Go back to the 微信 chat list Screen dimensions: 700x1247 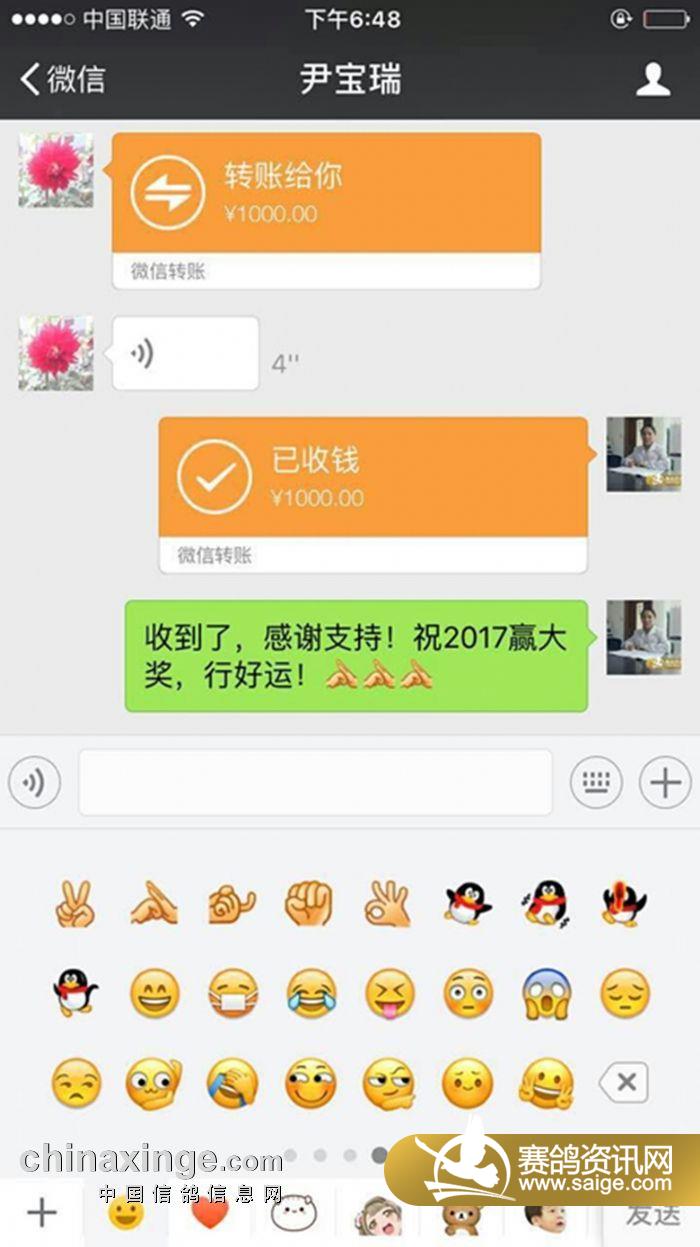(x=62, y=80)
